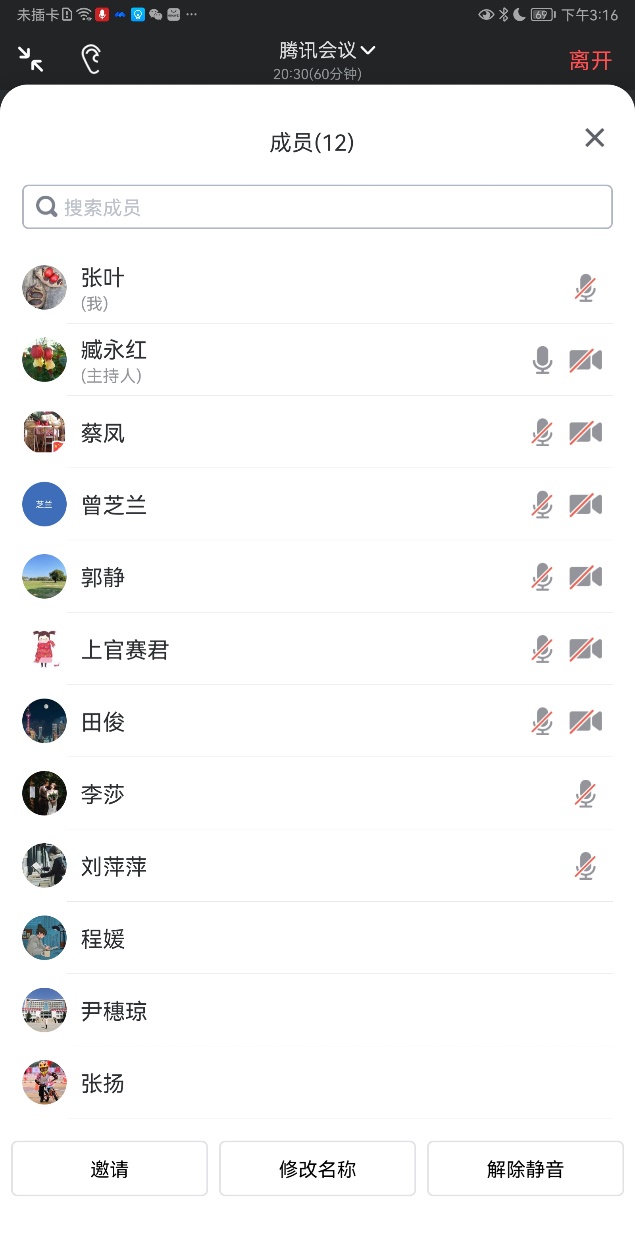Open member 张叶 (我) row
The width and height of the screenshot is (635, 1249).
[x=300, y=288]
